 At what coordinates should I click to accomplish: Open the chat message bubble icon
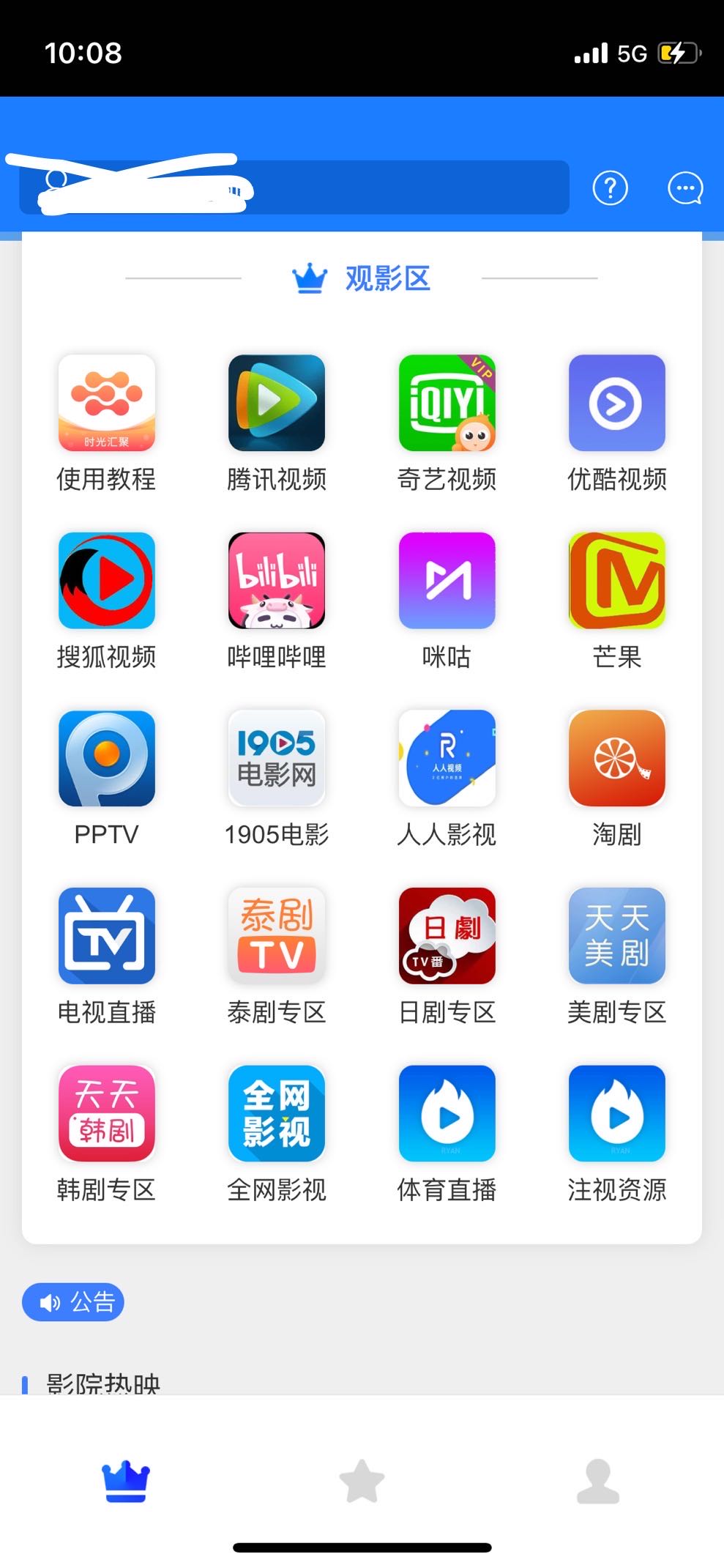coord(685,188)
